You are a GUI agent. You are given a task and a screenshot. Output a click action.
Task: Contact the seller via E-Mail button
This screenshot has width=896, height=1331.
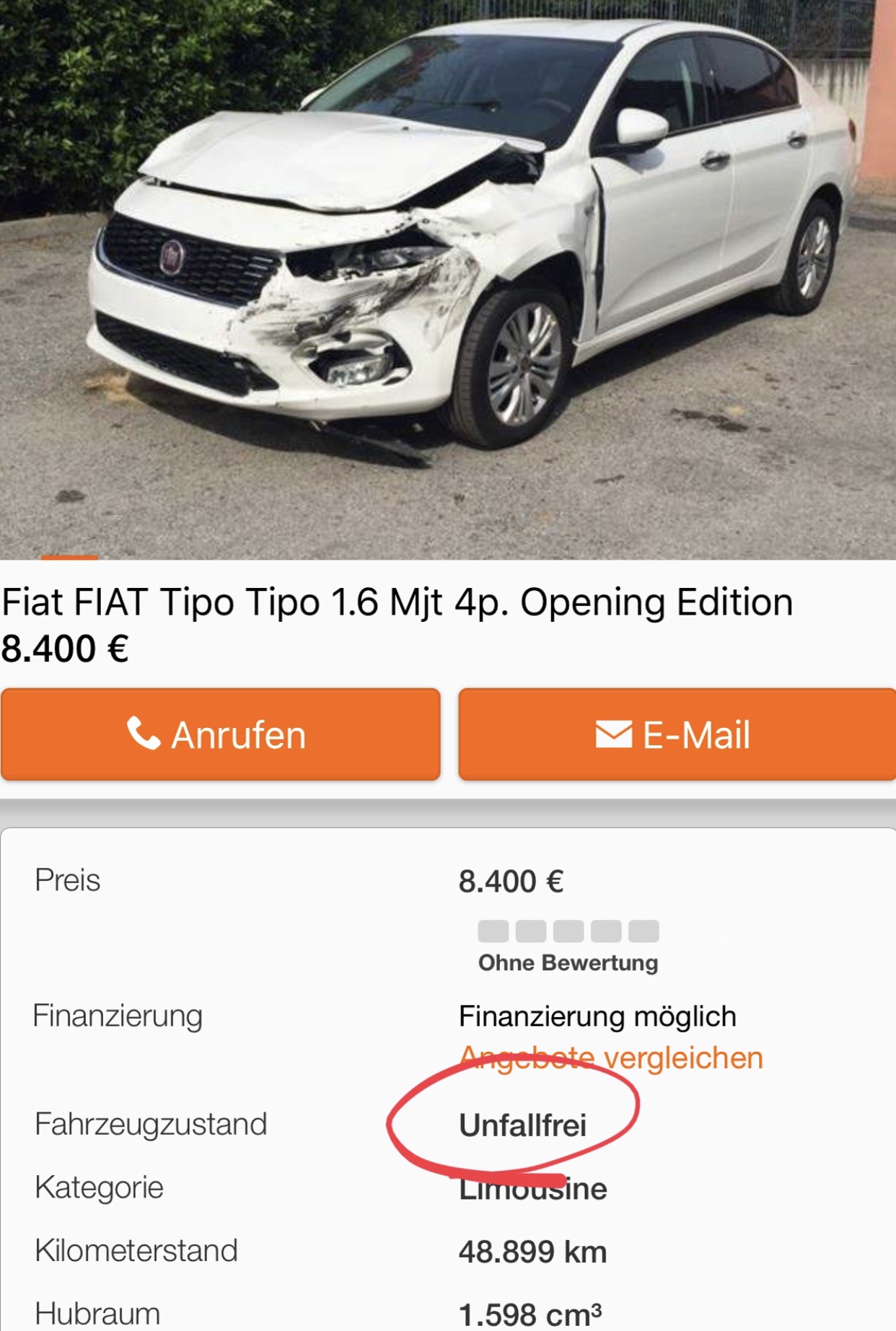676,734
